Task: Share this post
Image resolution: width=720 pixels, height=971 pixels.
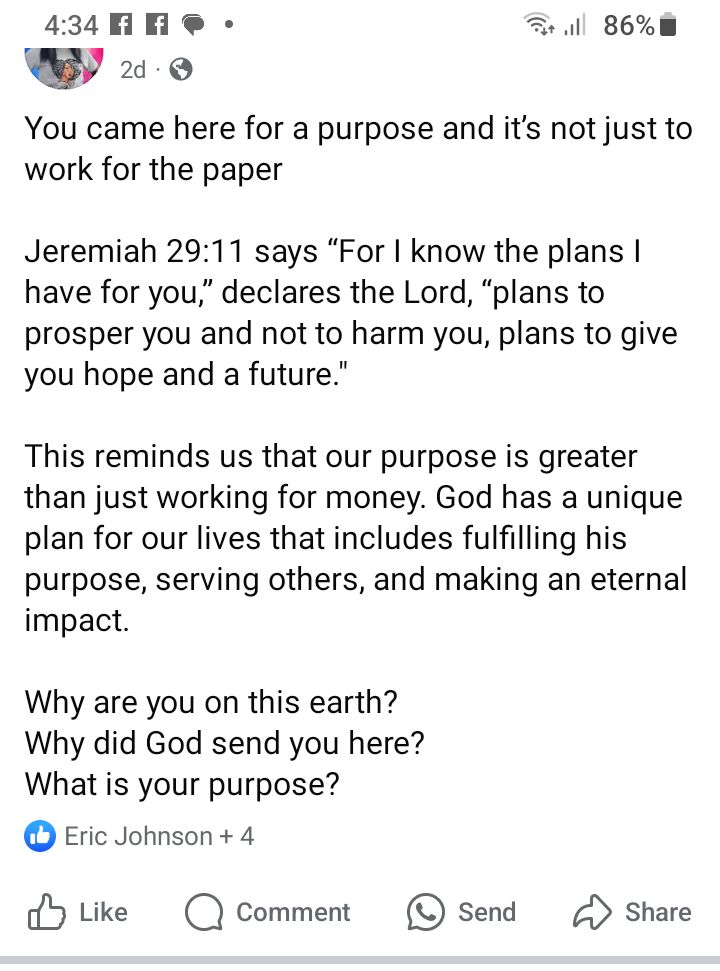Action: (631, 911)
